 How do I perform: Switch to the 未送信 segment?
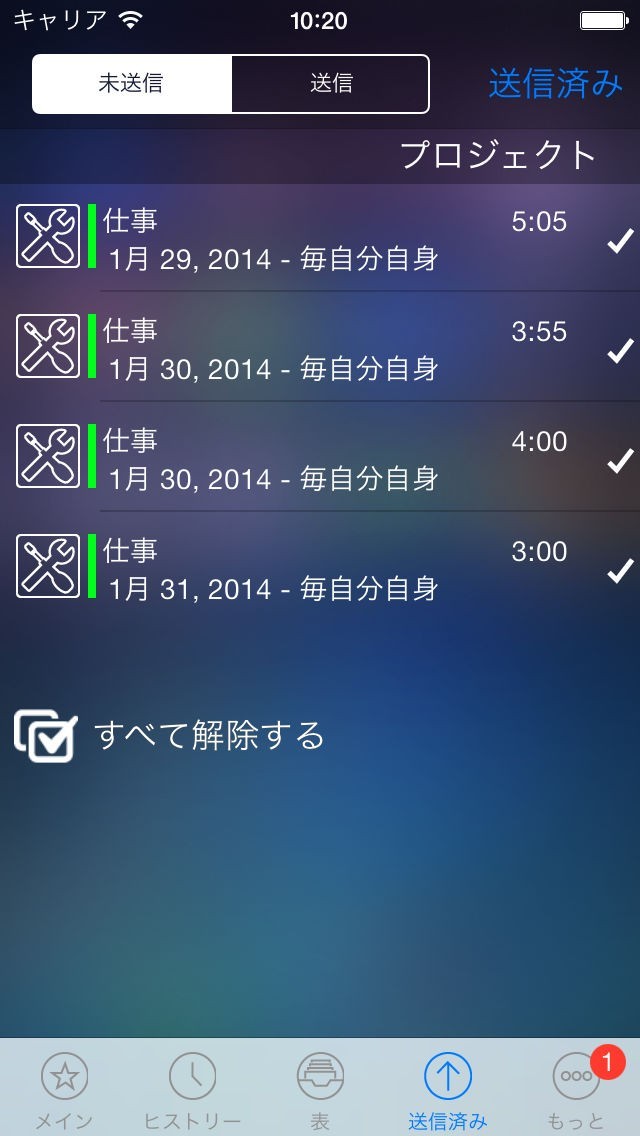[131, 84]
